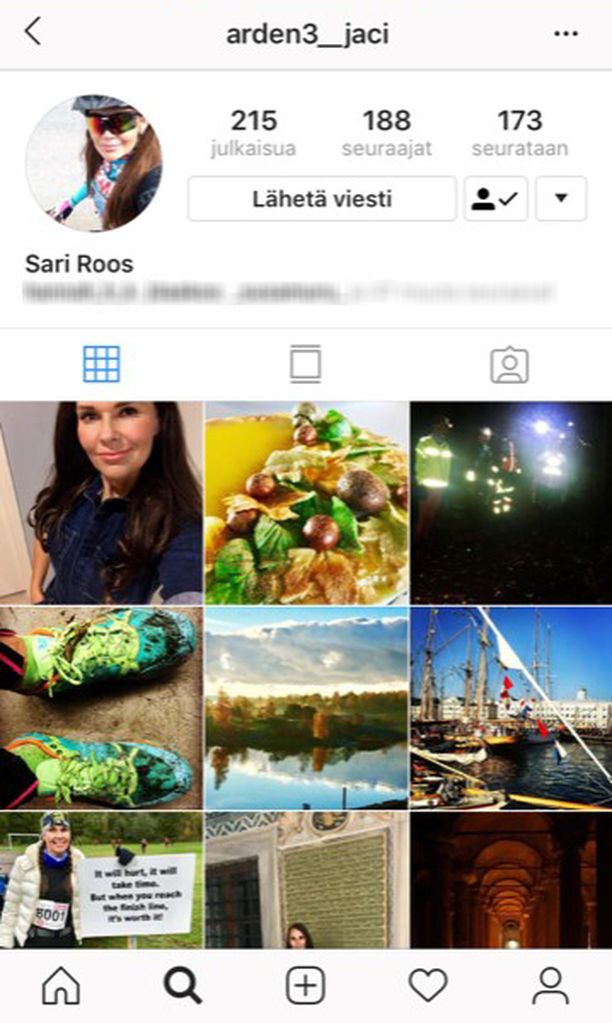Open your own profile tab
The image size is (612, 1023).
[550, 986]
